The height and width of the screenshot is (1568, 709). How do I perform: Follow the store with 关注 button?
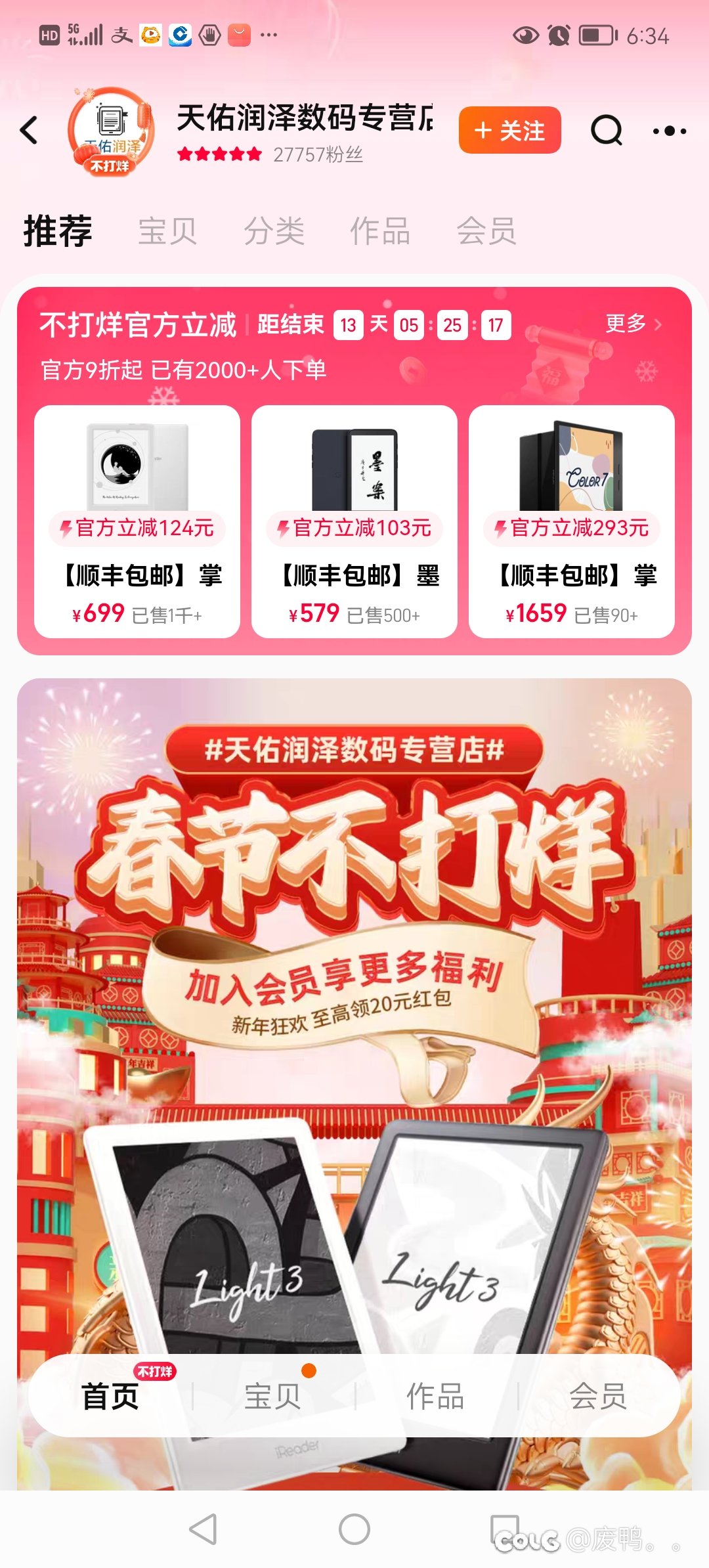click(x=509, y=130)
